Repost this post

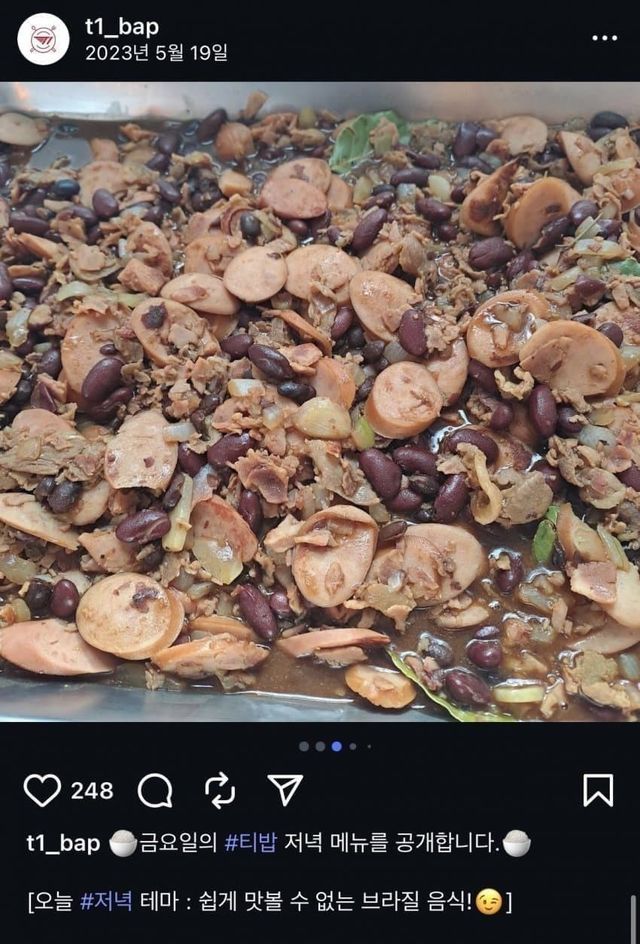220,790
